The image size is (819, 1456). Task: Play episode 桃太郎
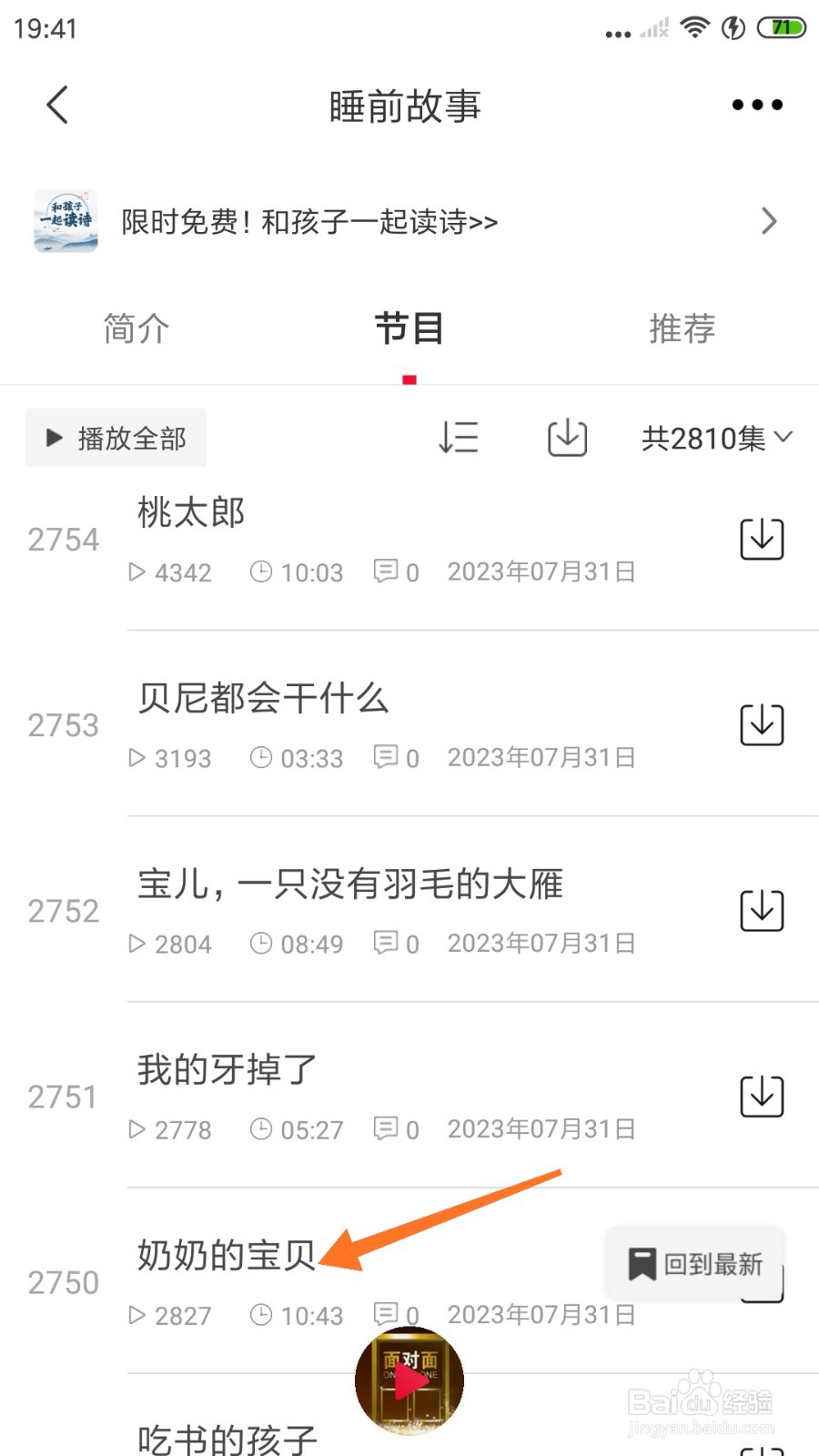(x=191, y=513)
